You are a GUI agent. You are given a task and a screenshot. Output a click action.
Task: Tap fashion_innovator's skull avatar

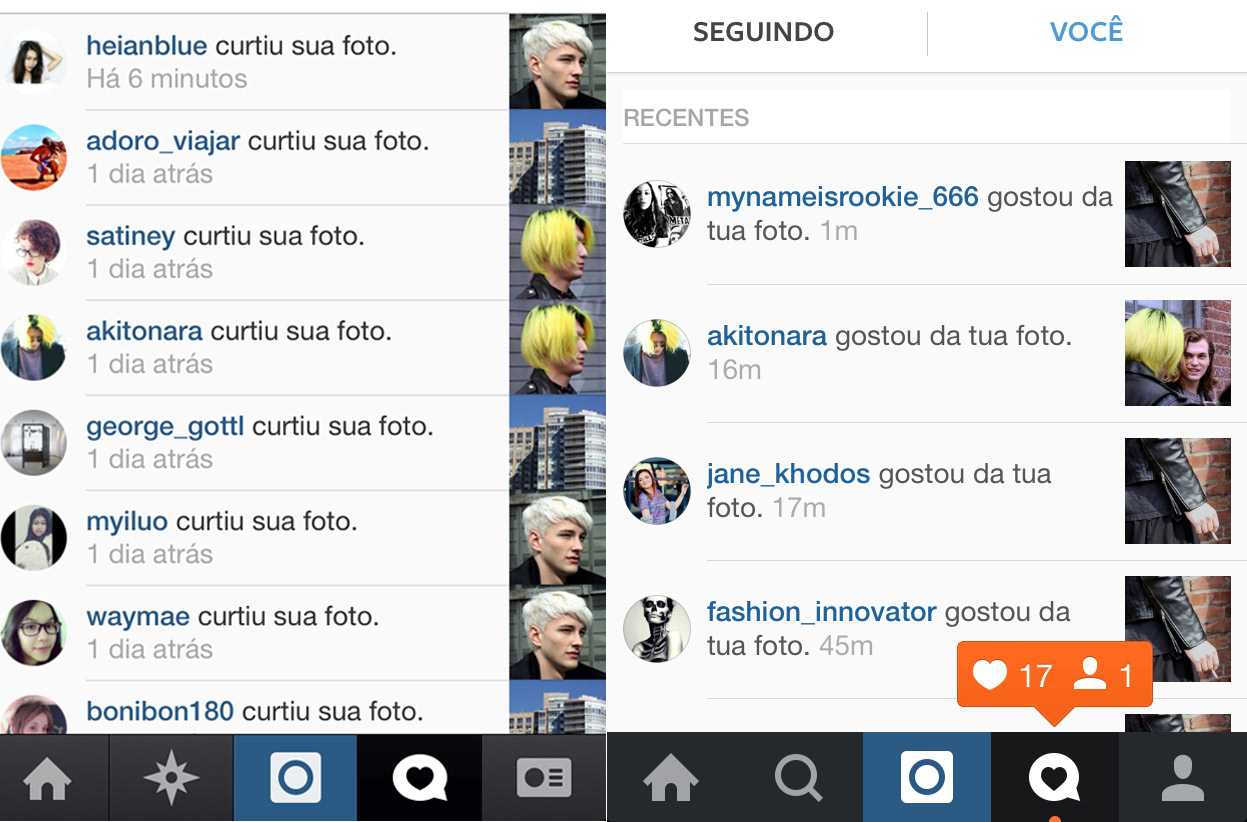[x=657, y=629]
